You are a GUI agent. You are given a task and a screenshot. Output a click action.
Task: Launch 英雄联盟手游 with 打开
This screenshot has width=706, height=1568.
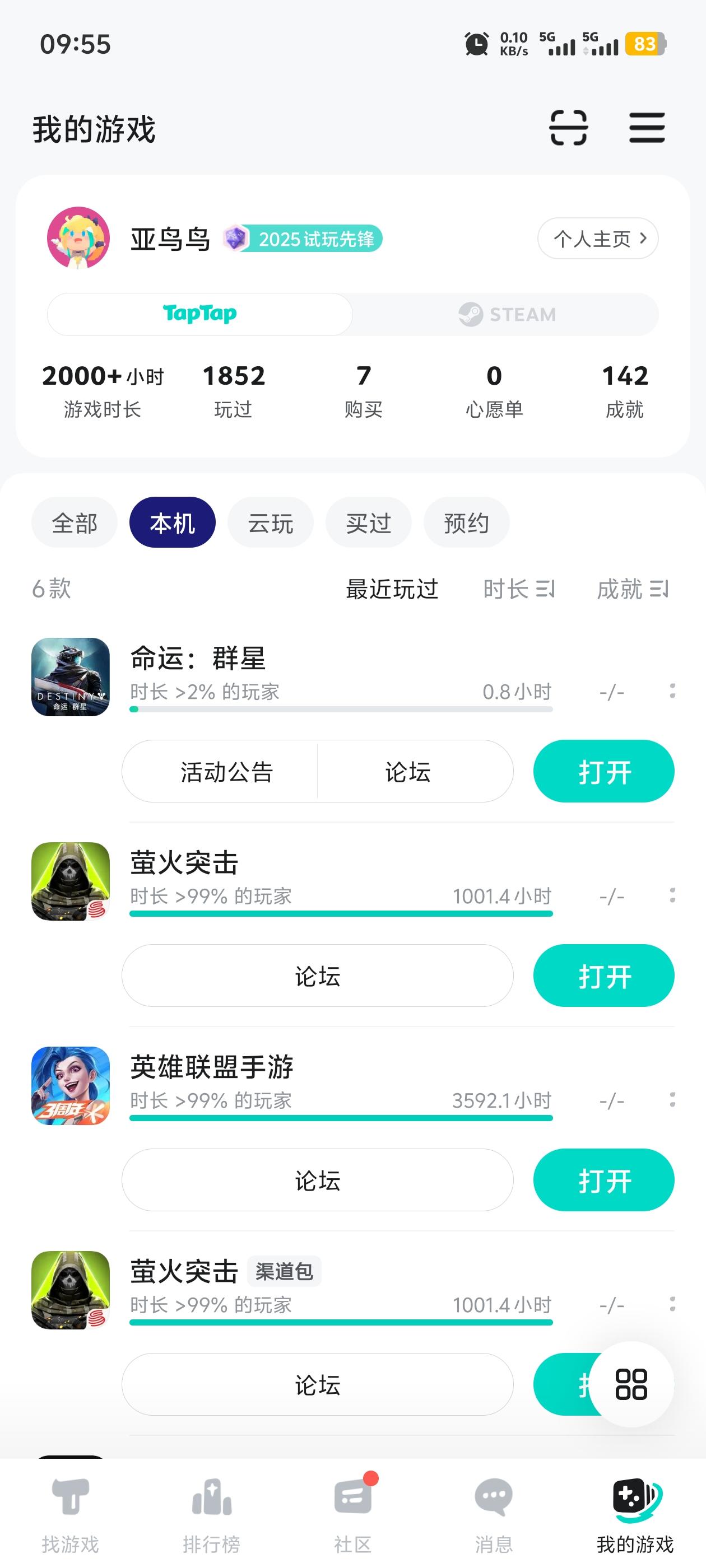603,1180
